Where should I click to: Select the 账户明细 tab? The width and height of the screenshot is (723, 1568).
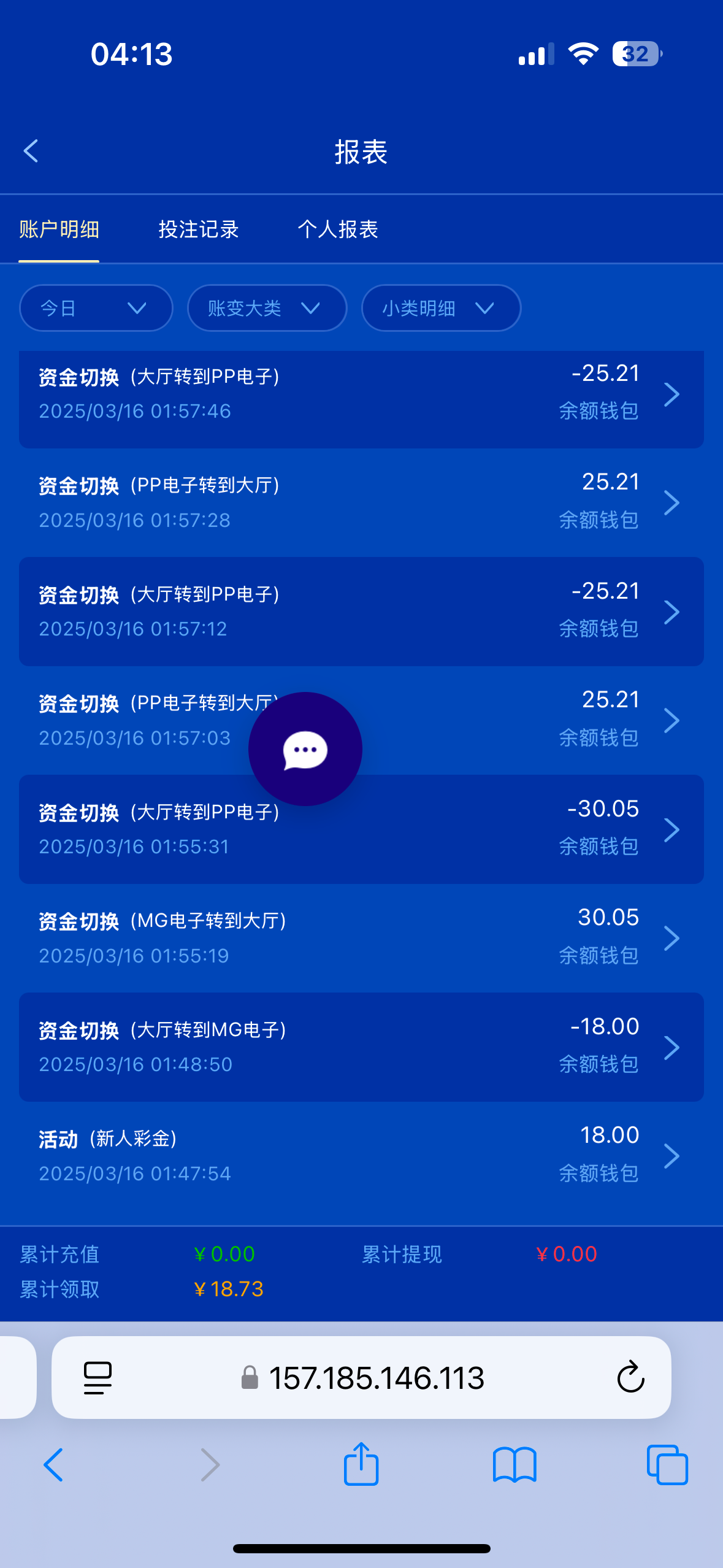(59, 229)
